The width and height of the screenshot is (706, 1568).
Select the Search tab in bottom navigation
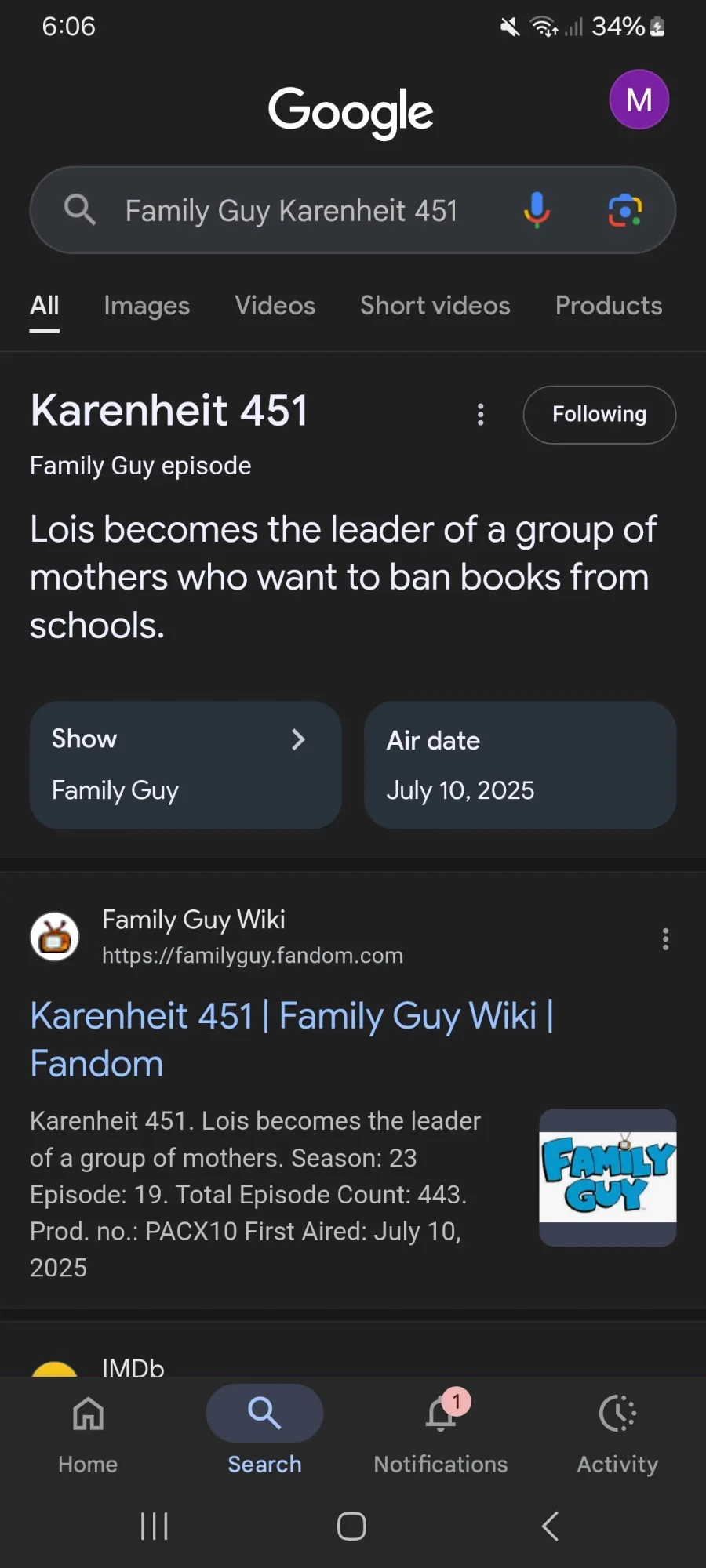tap(264, 1432)
